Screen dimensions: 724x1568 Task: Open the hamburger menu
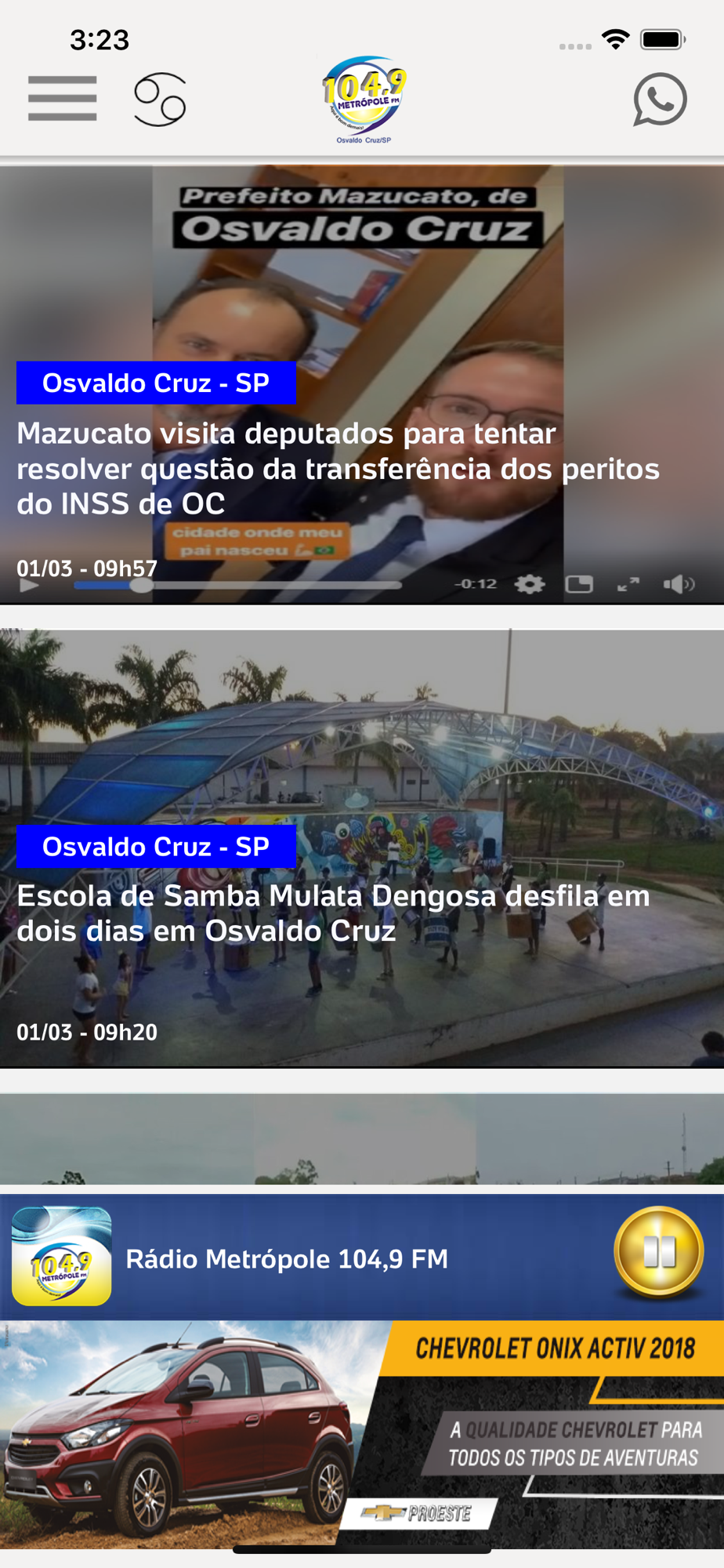62,99
